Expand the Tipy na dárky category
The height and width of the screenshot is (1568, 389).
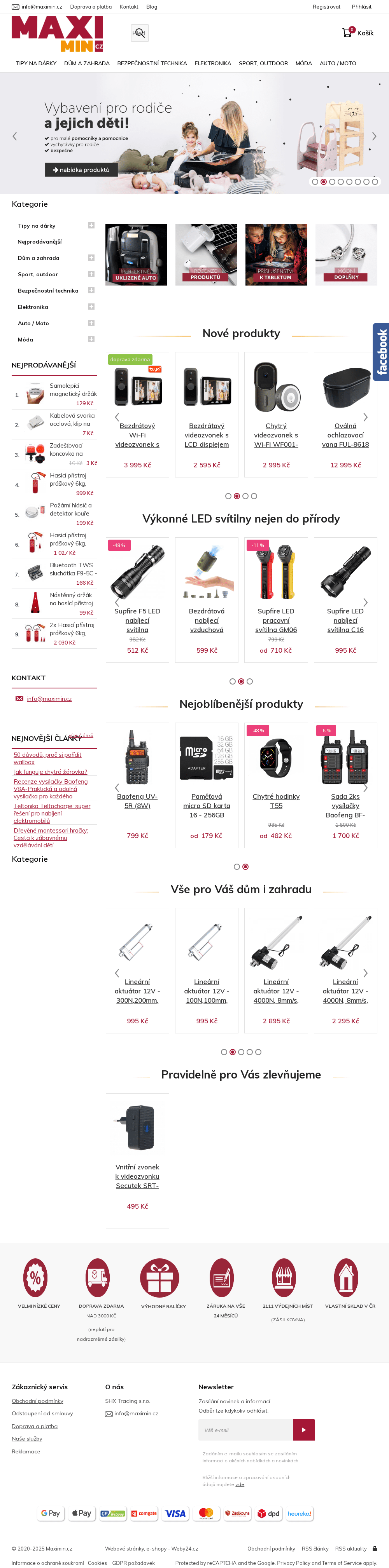coord(91,225)
